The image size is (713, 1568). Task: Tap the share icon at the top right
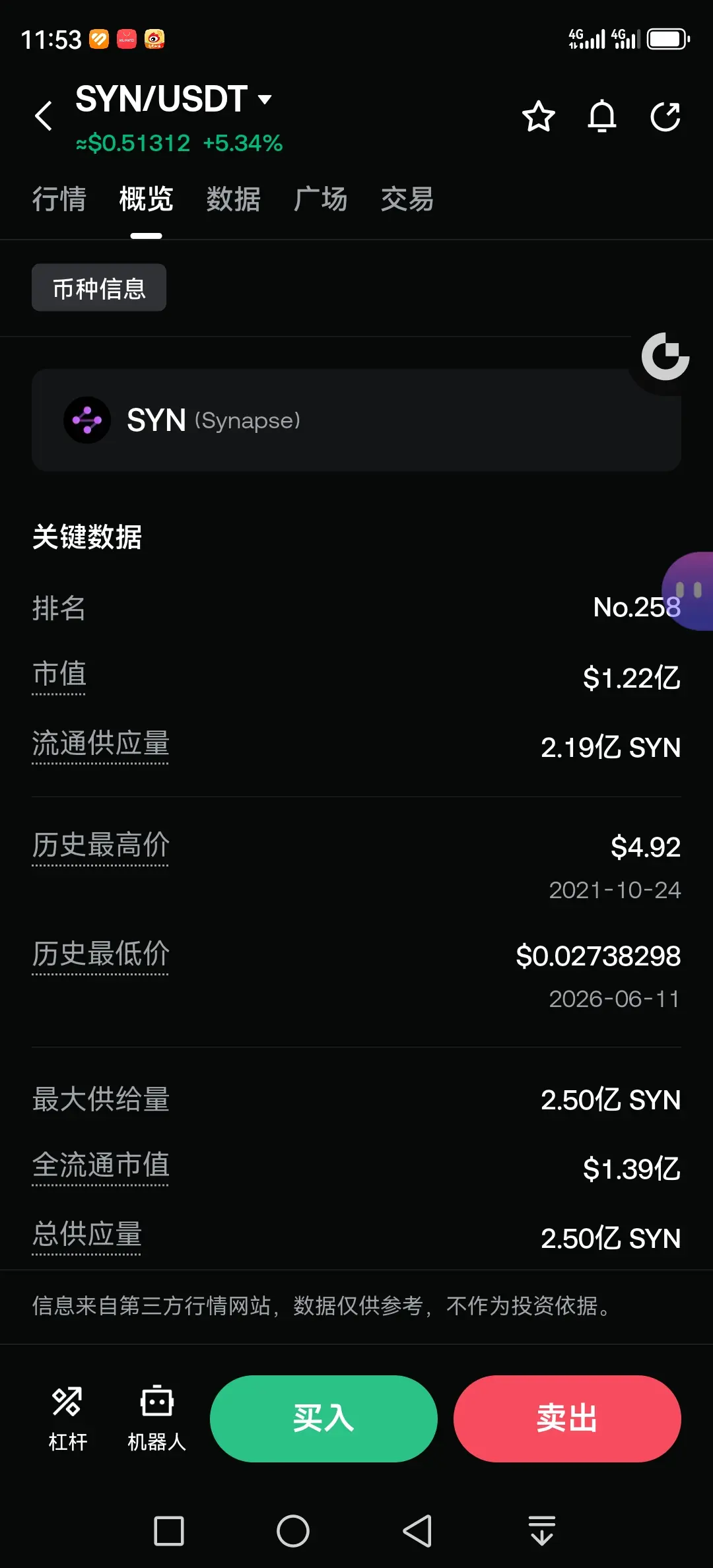click(x=665, y=117)
